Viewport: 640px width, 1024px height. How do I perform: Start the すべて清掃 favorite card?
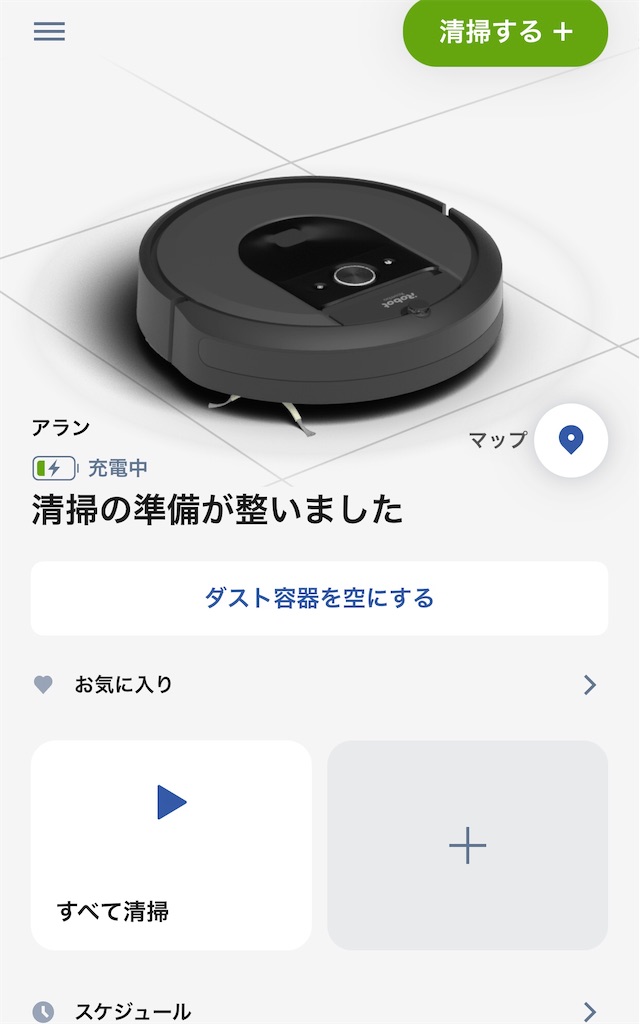click(171, 845)
